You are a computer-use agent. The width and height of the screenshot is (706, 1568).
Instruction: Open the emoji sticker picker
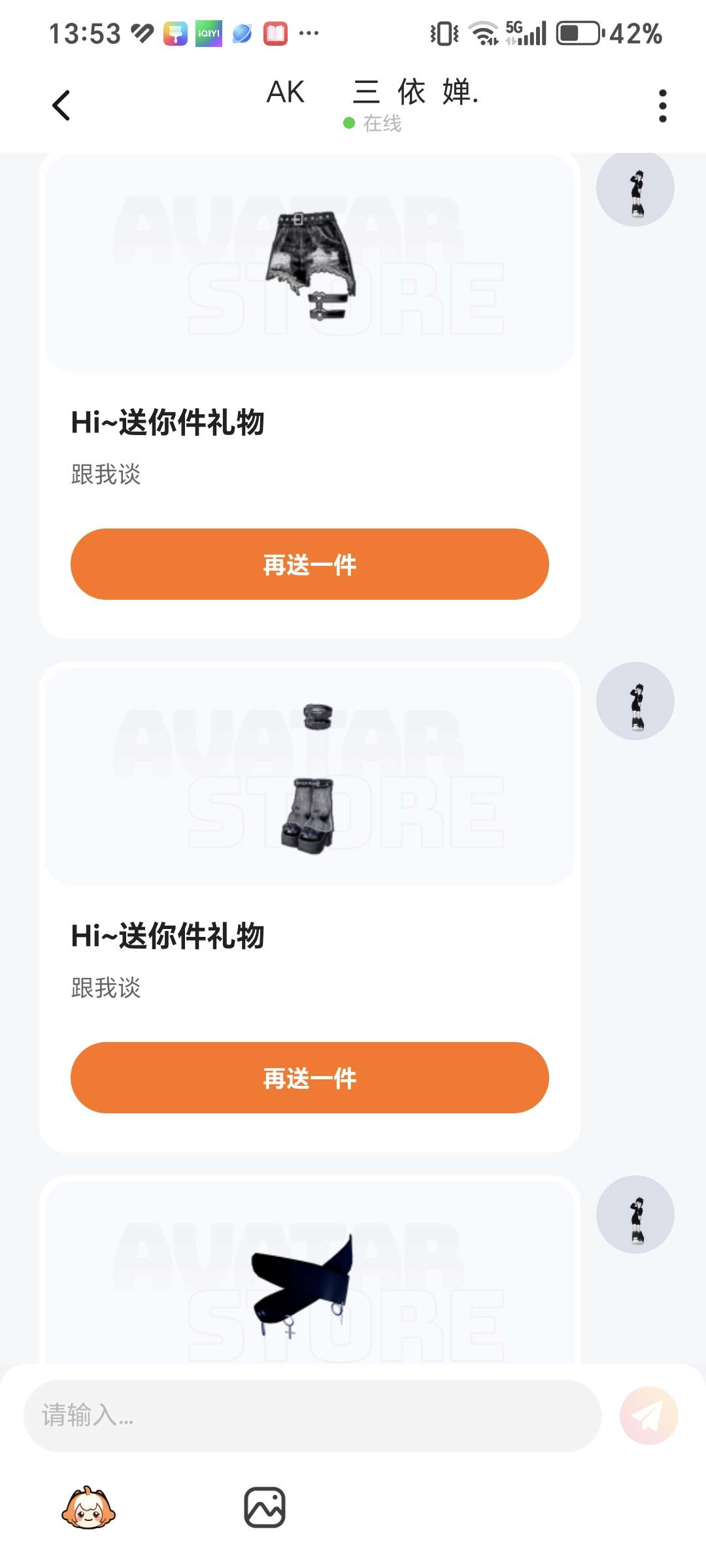(88, 1508)
